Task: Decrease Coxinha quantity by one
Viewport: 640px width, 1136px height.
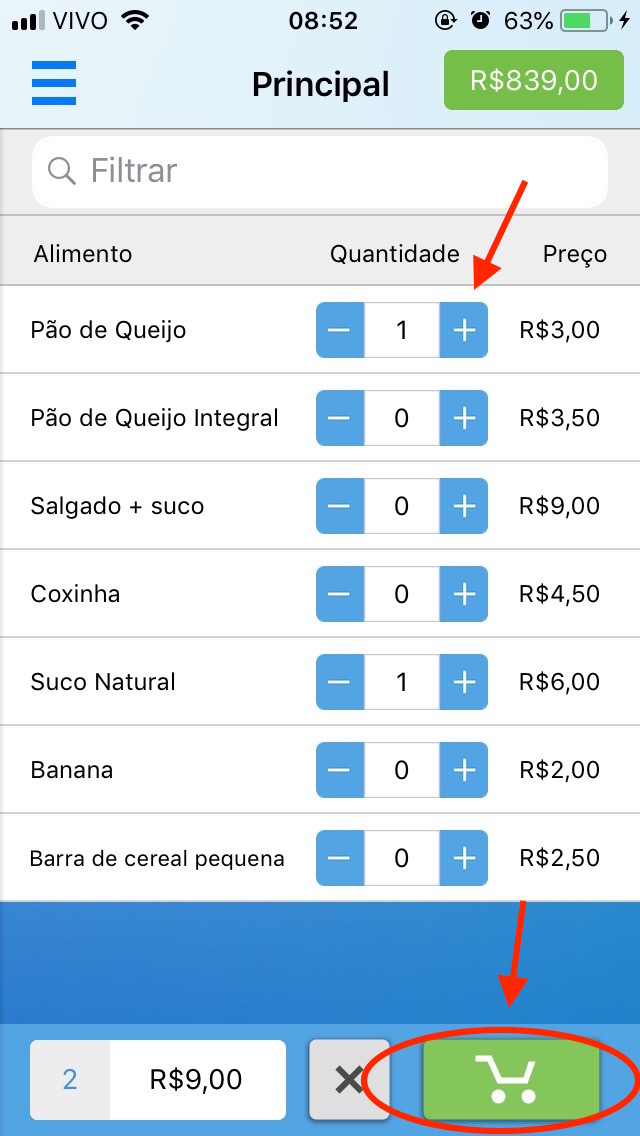Action: [x=340, y=594]
